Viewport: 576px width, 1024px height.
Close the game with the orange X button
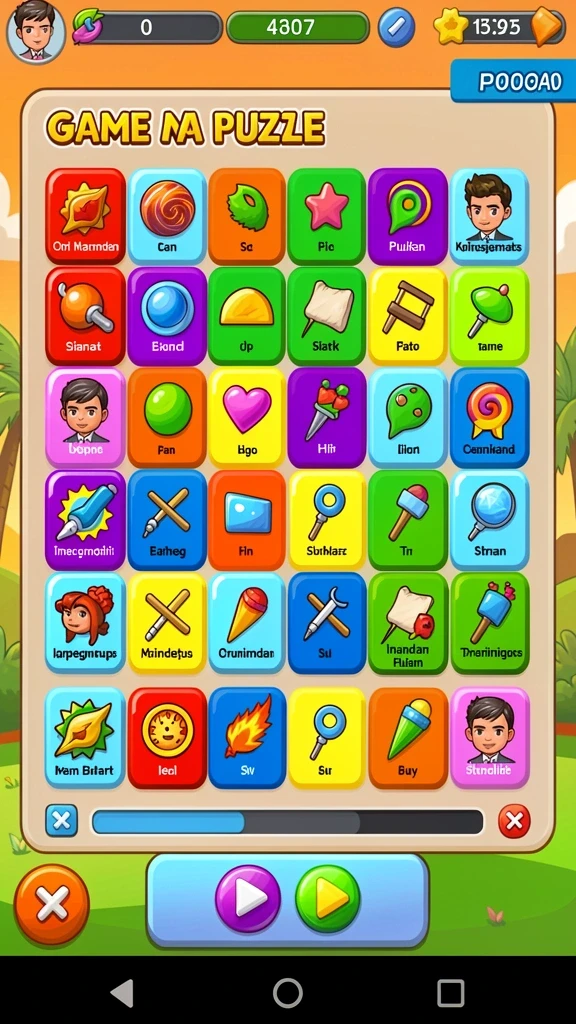52,904
